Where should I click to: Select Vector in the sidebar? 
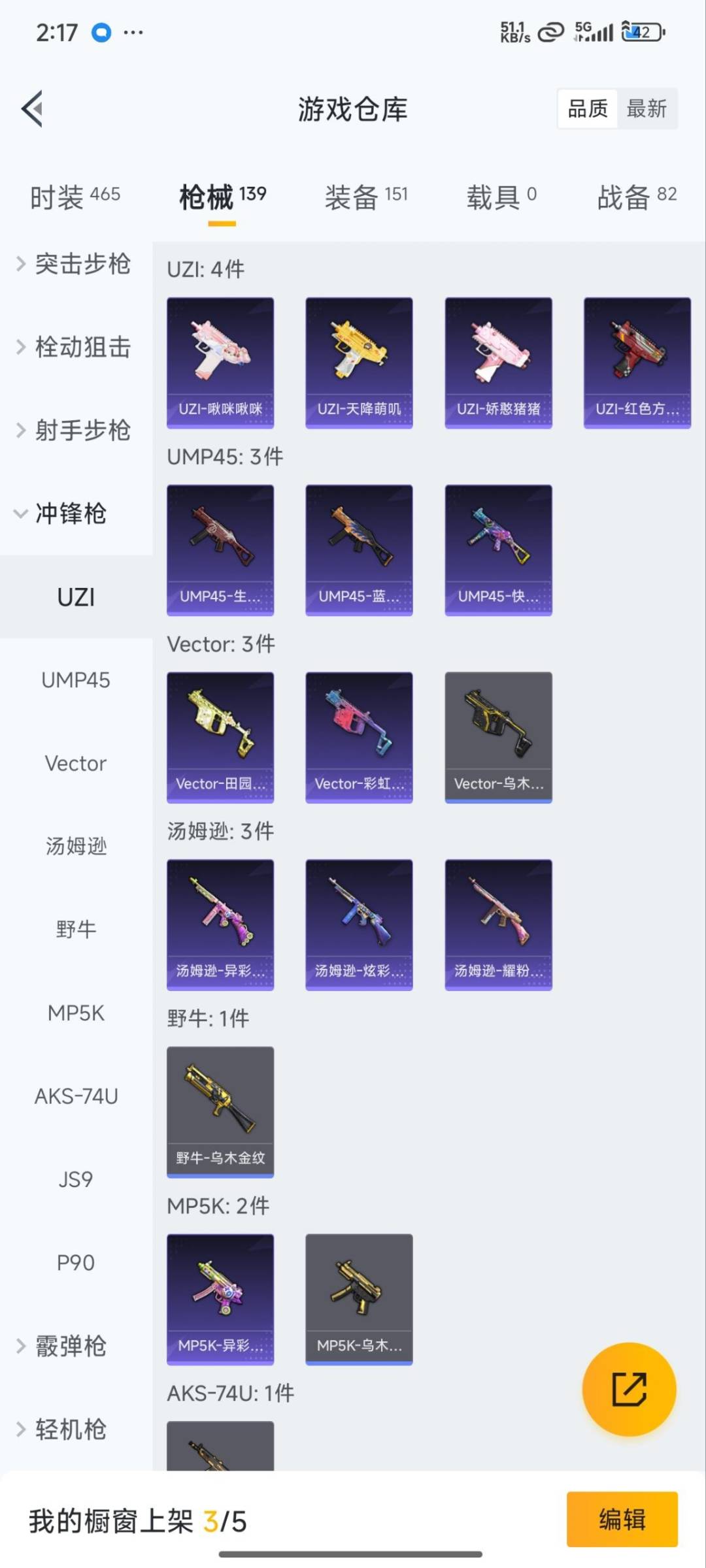click(76, 763)
